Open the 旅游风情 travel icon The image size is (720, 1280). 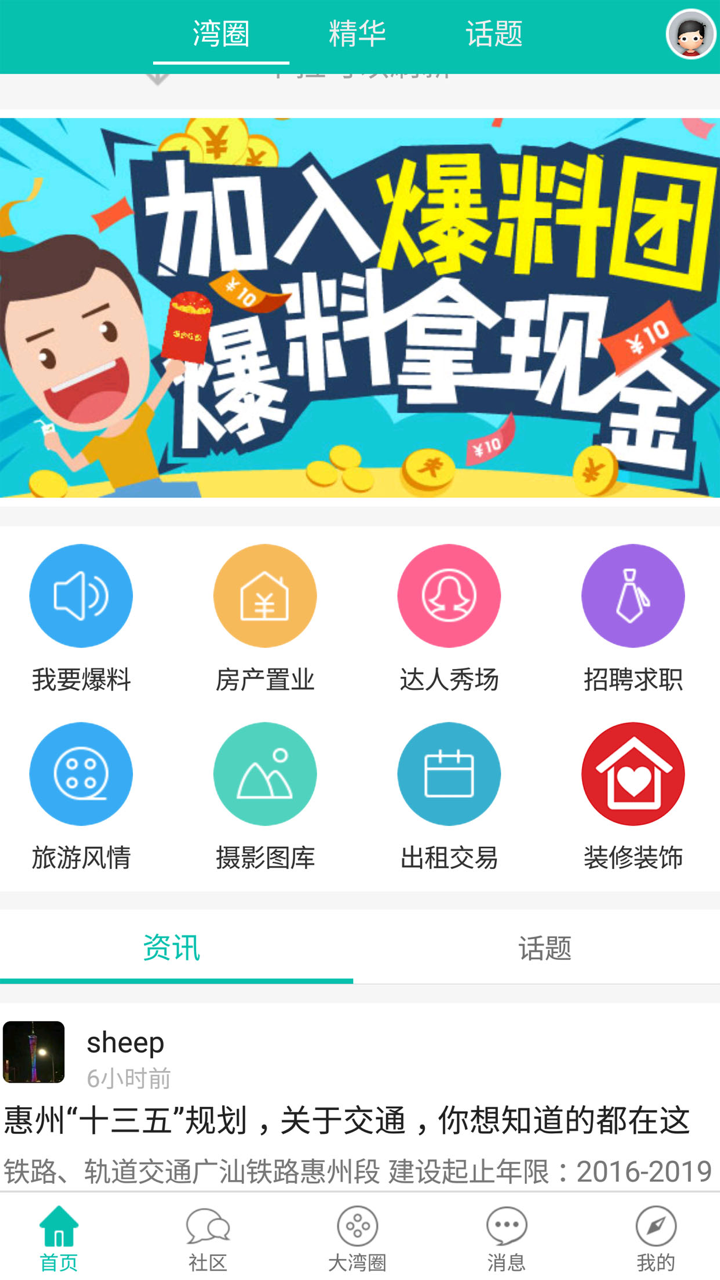(81, 773)
